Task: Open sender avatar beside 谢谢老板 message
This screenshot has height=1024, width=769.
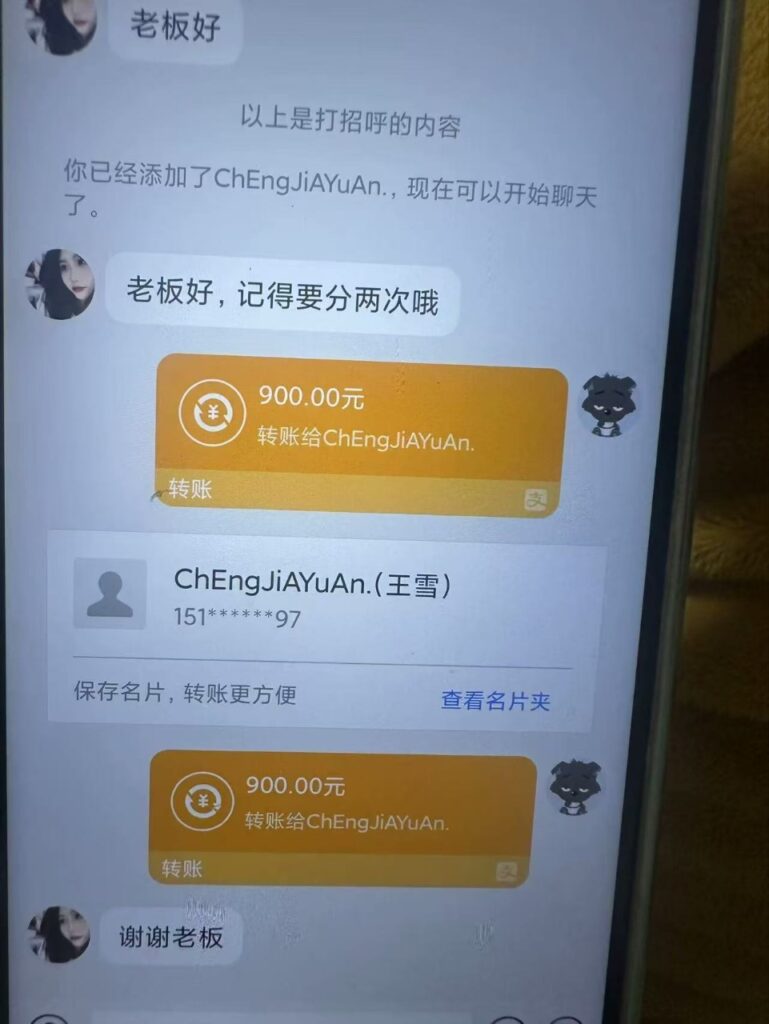Action: (59, 935)
